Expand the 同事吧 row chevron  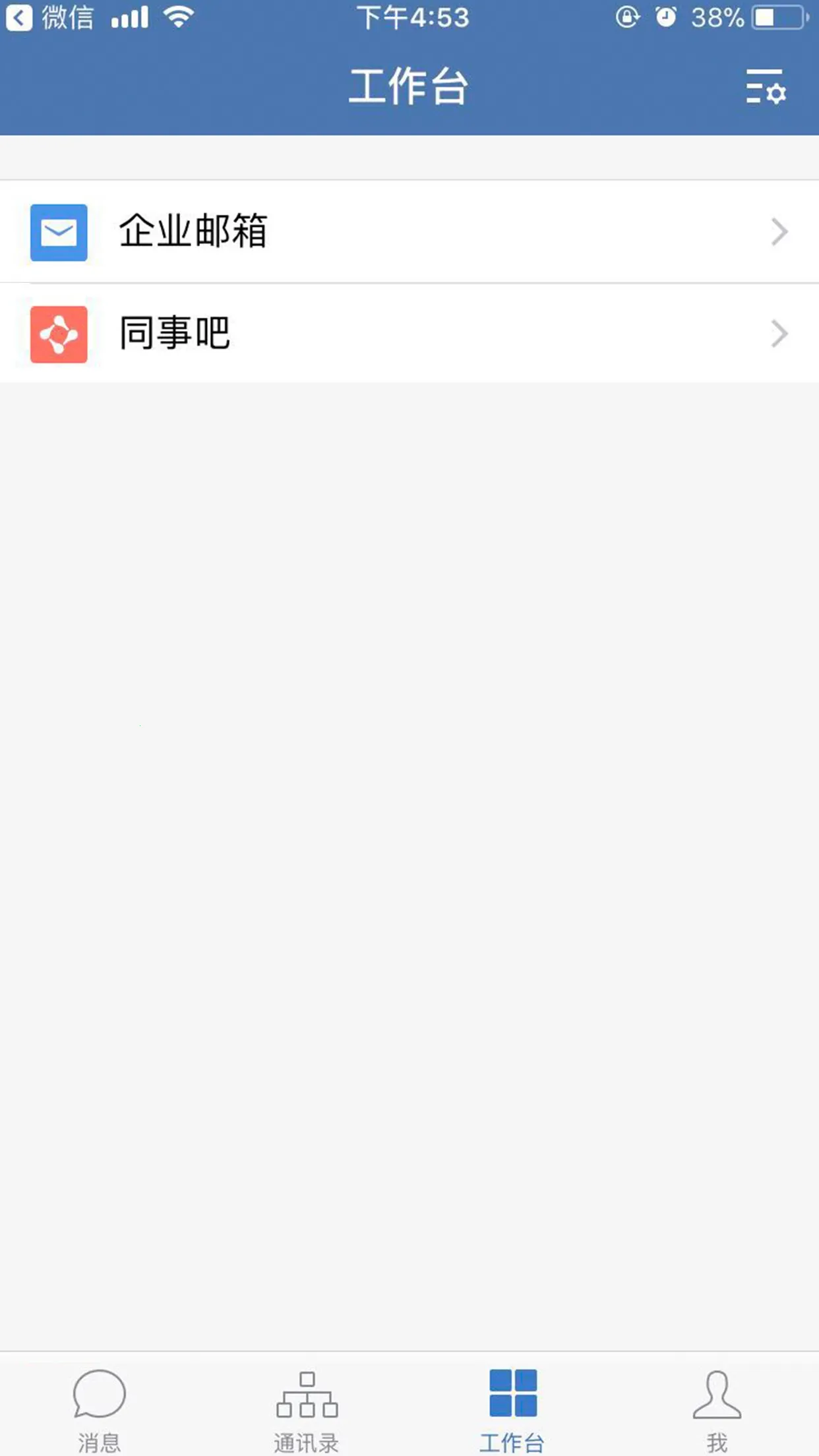point(779,333)
